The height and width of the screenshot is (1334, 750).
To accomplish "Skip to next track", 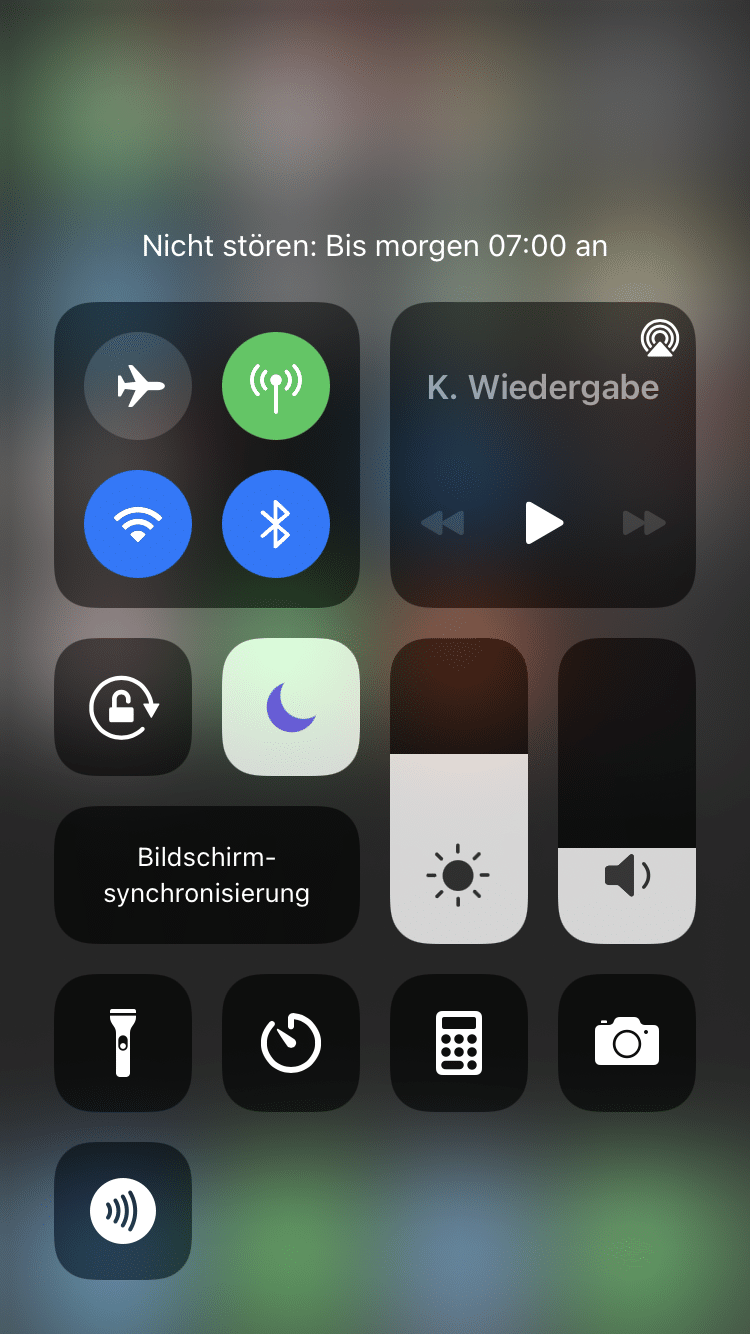I will [644, 523].
